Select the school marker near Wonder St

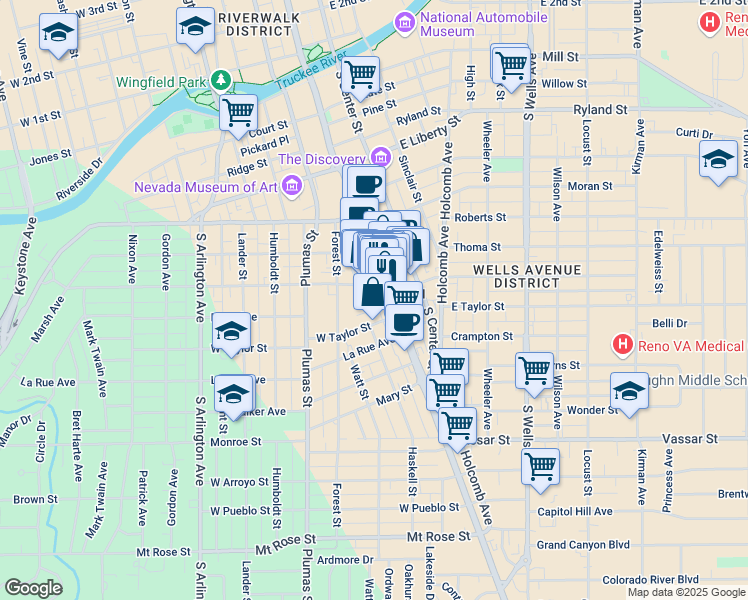629,393
